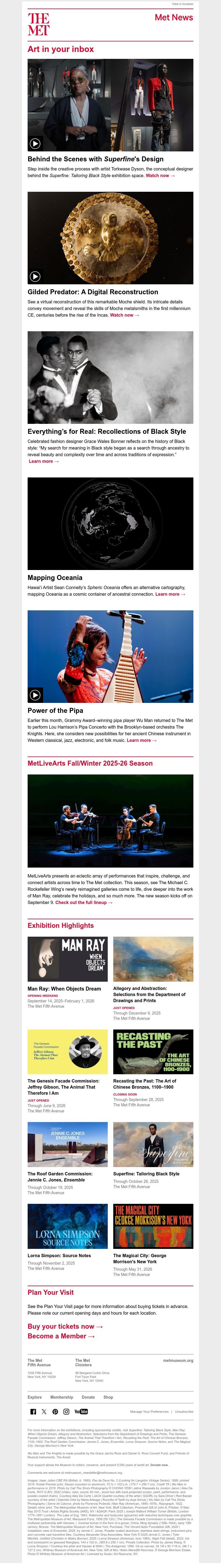Open Learn more for Mapping Oceania
The height and width of the screenshot is (1568, 221).
click(170, 593)
